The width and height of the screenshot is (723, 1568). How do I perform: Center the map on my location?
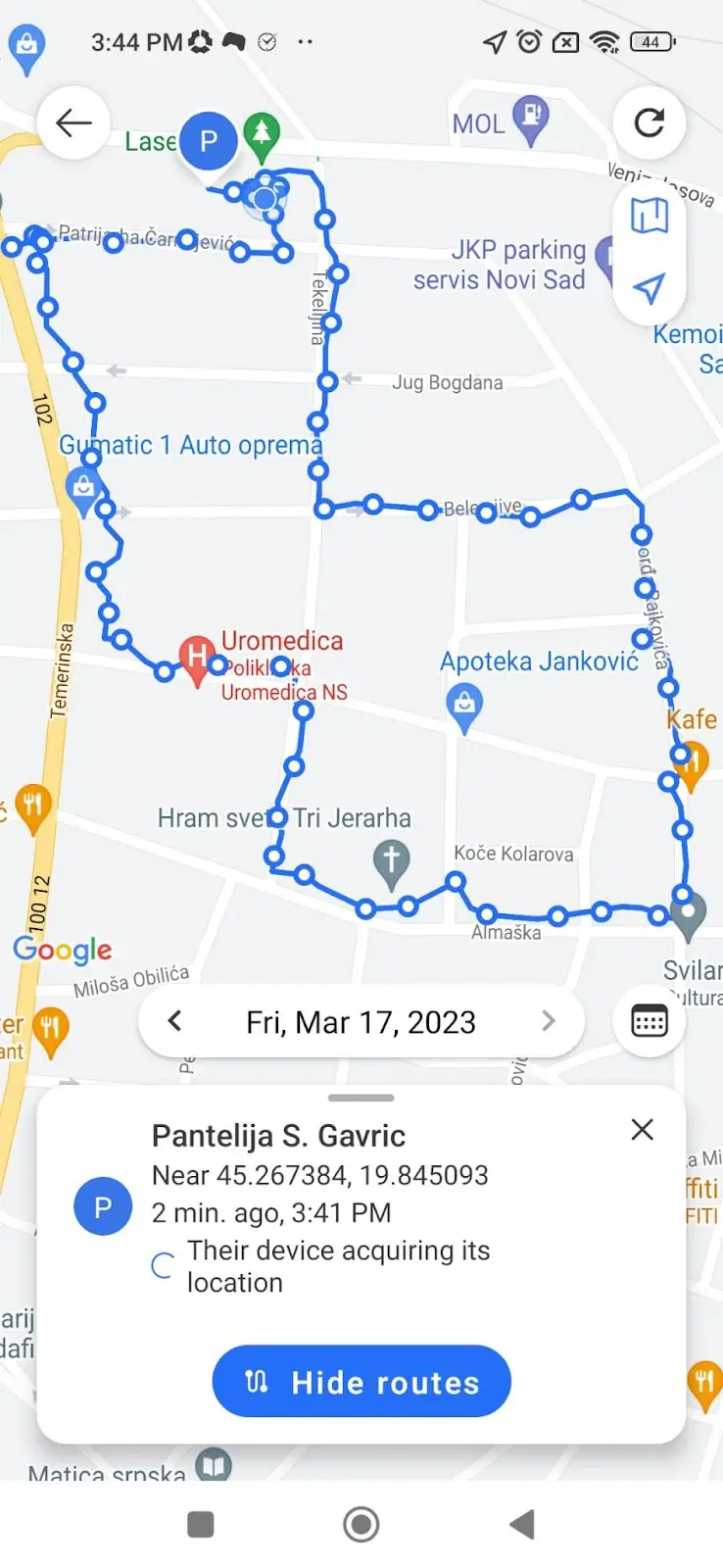(649, 288)
